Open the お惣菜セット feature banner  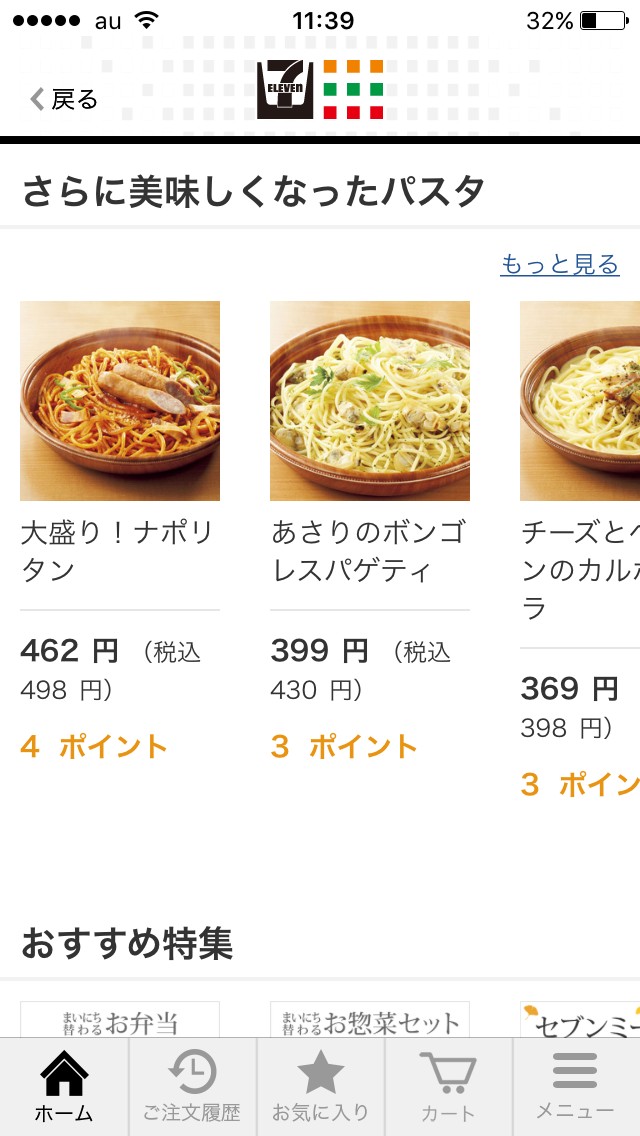click(370, 1020)
